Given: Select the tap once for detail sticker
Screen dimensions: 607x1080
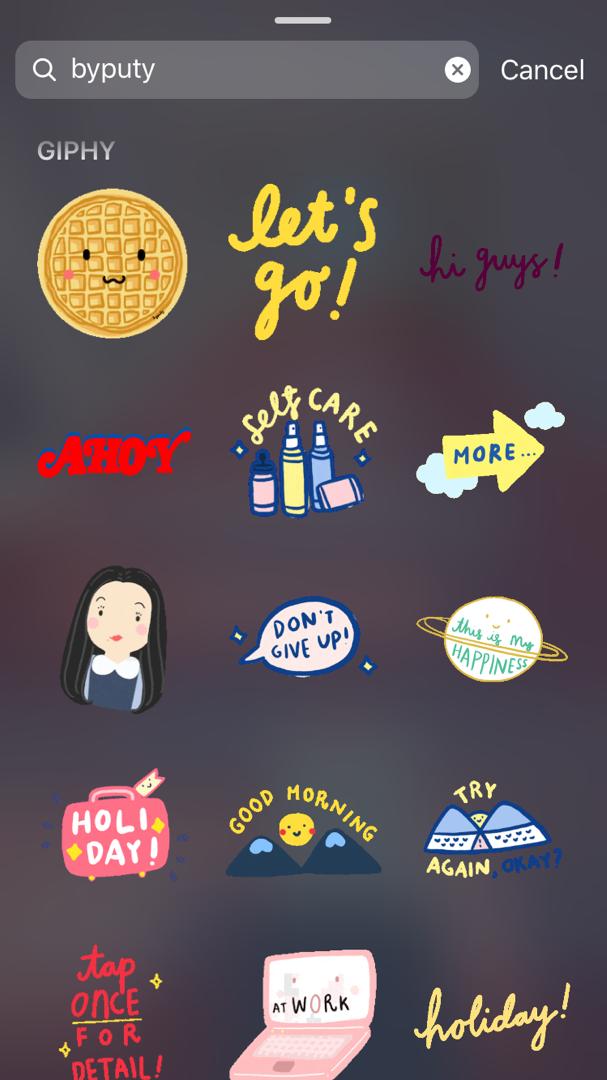Looking at the screenshot, I should tap(112, 1010).
